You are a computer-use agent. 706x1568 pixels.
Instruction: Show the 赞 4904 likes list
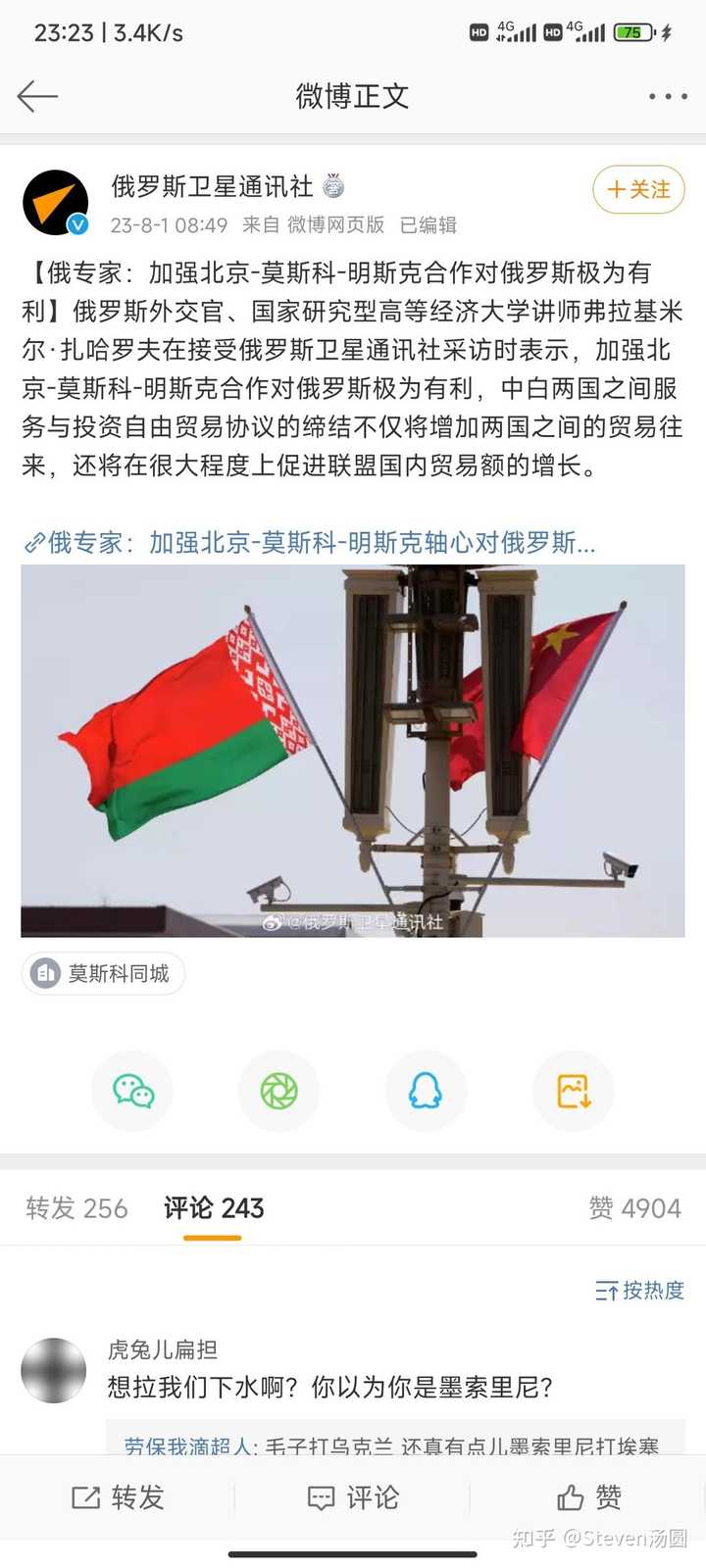[634, 1208]
